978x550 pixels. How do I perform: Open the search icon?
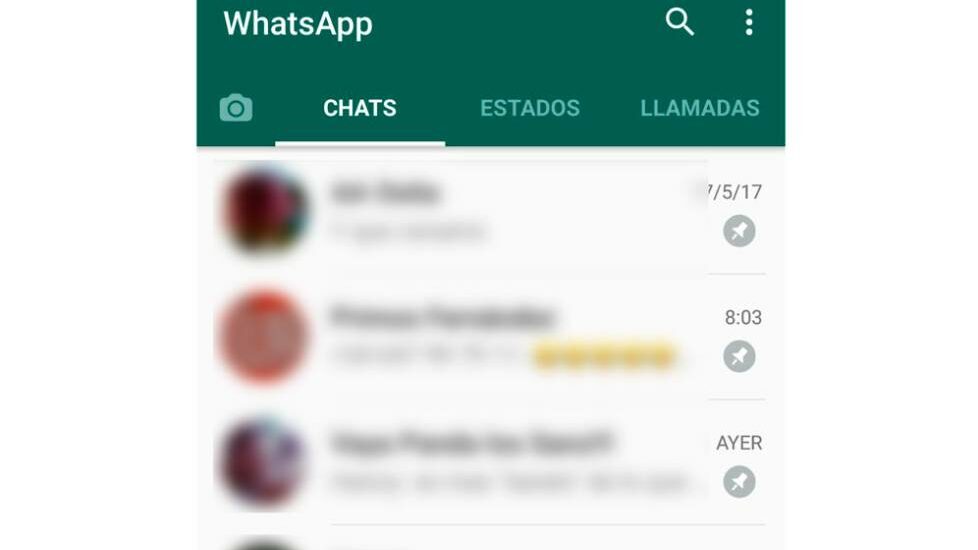point(680,22)
